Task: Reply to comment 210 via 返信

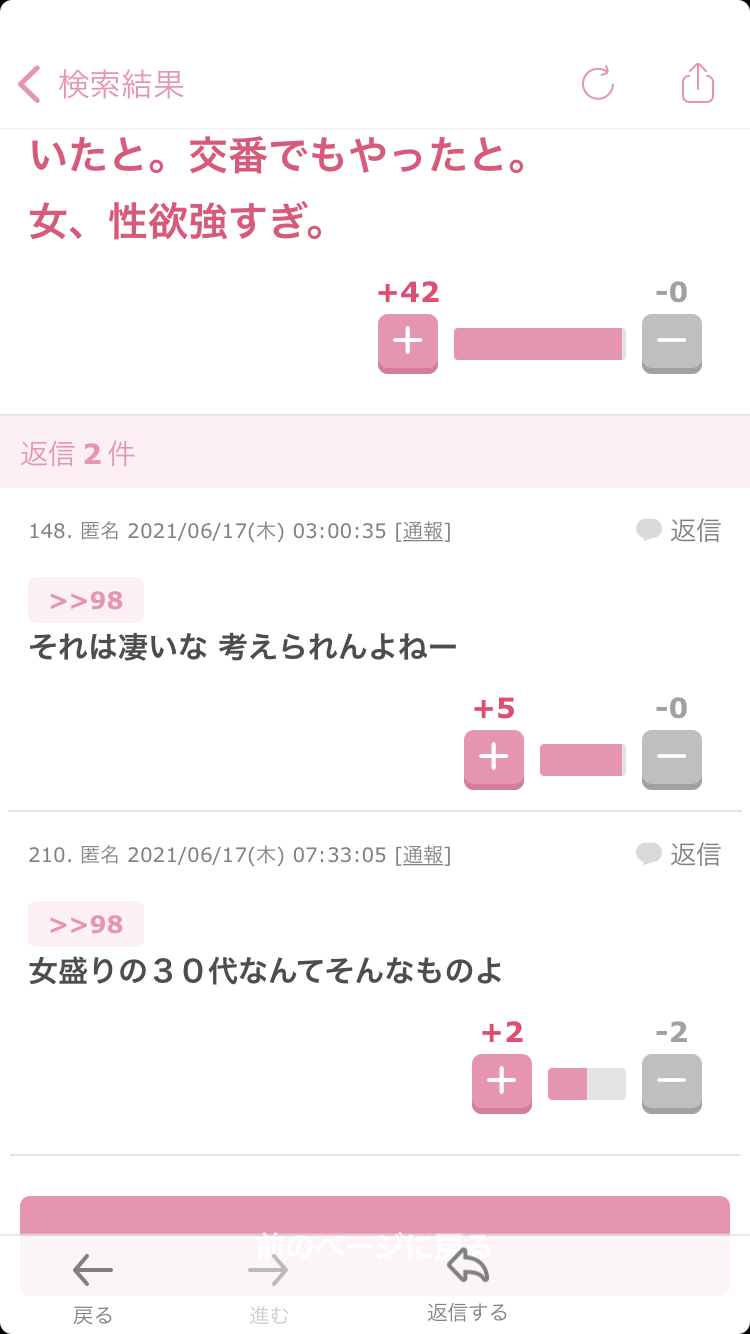Action: pos(678,854)
